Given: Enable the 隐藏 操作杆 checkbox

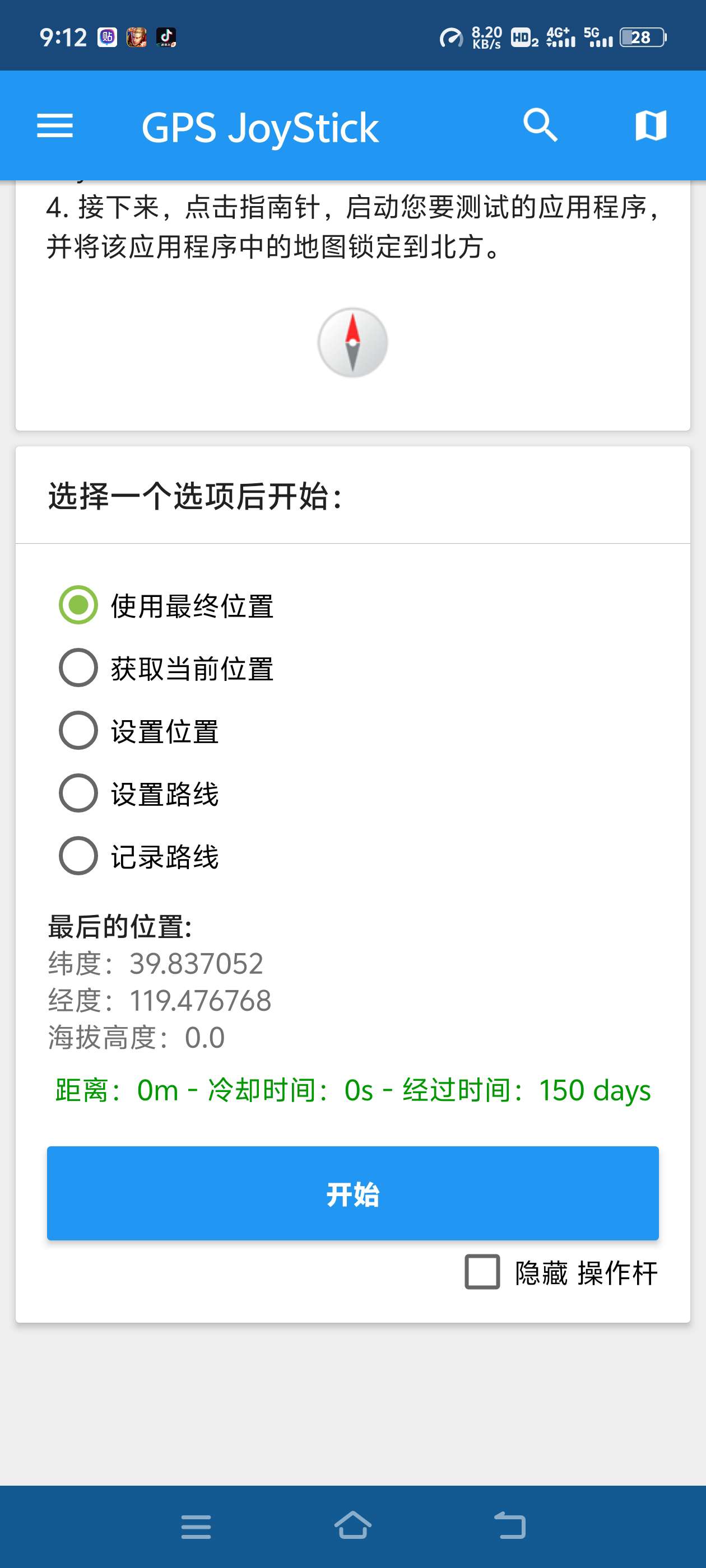Looking at the screenshot, I should coord(483,1272).
